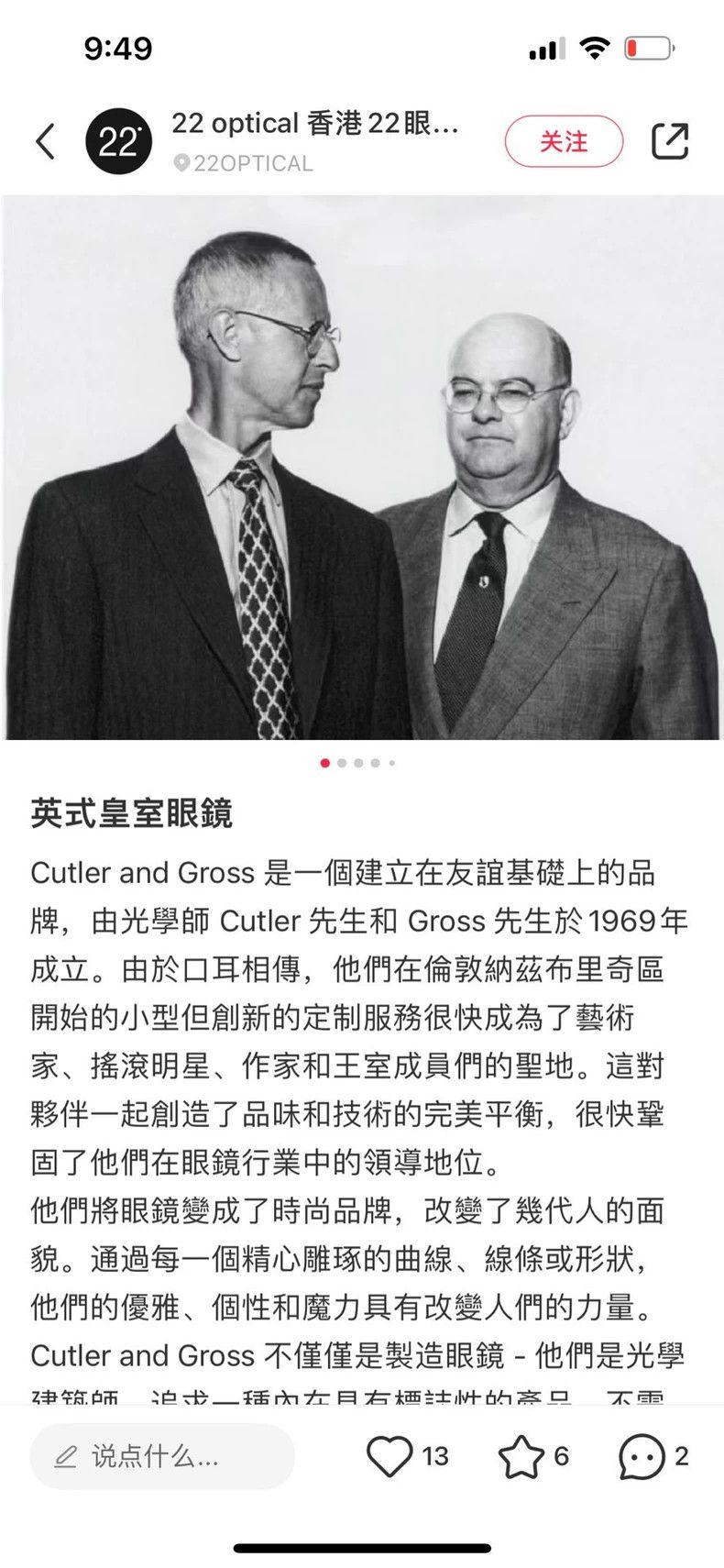Go back using the top-left arrow
Screen dimensions: 724x1568
pos(46,141)
